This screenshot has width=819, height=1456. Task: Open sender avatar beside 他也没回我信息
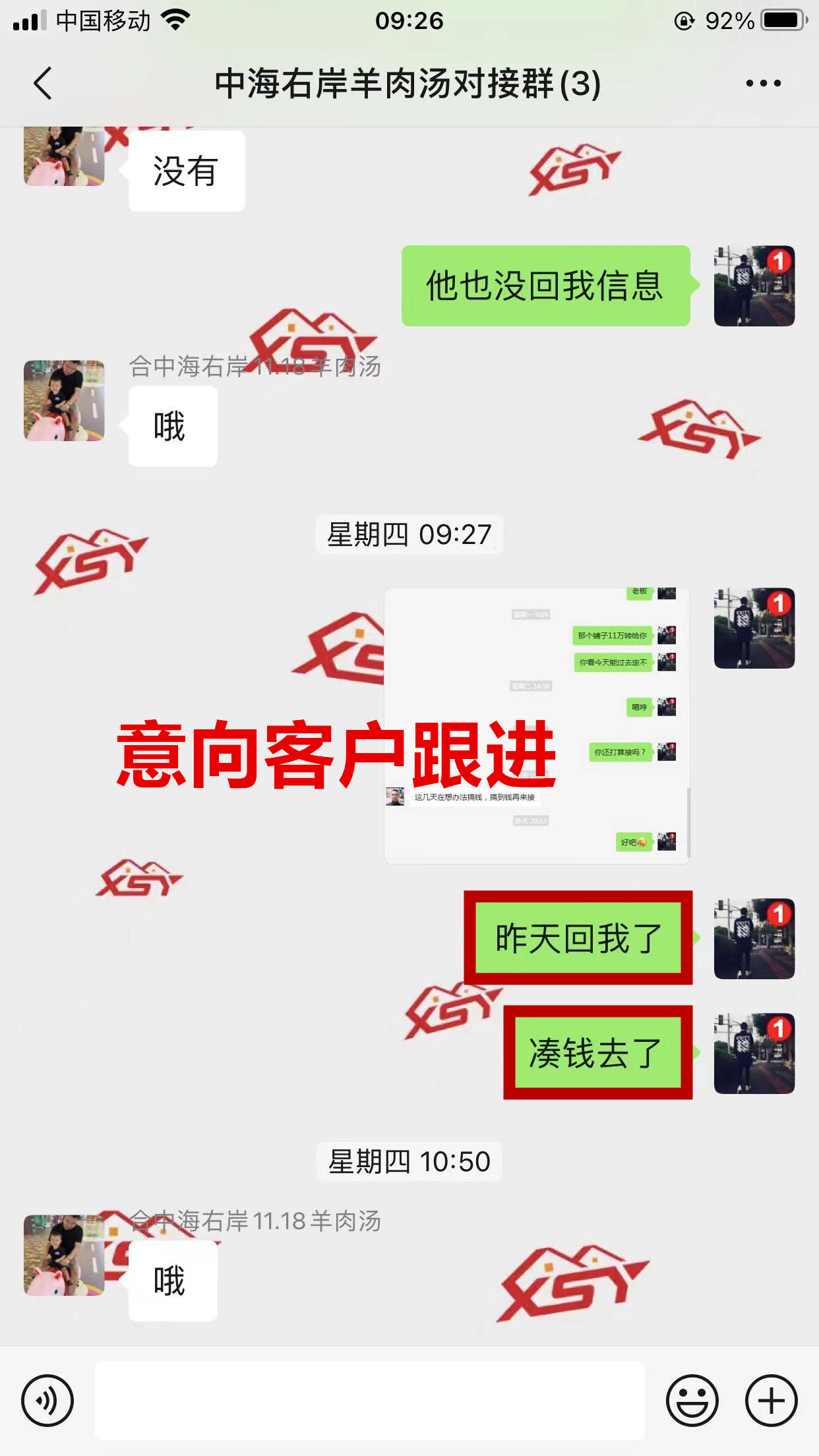pyautogui.click(x=754, y=286)
